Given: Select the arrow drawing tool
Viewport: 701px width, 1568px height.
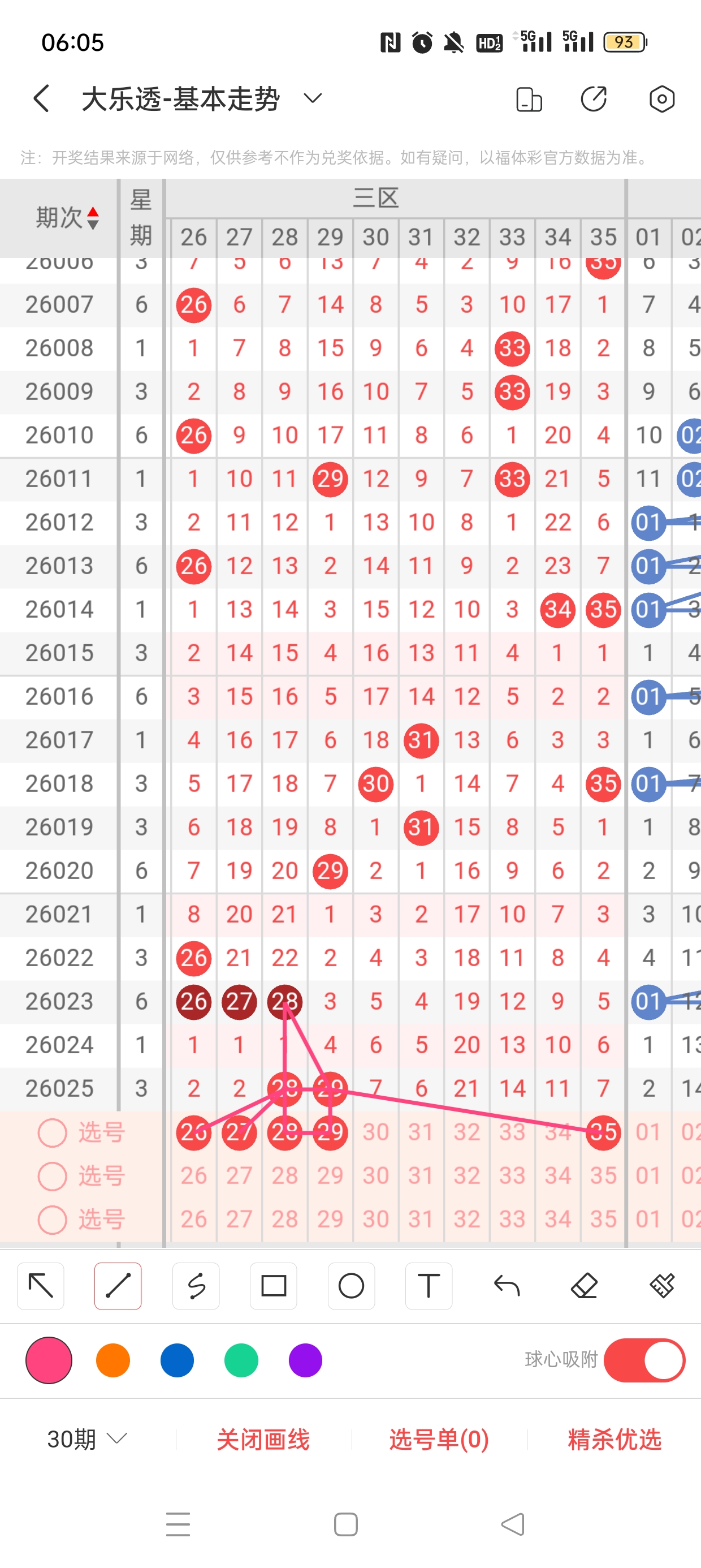Looking at the screenshot, I should [x=41, y=1286].
